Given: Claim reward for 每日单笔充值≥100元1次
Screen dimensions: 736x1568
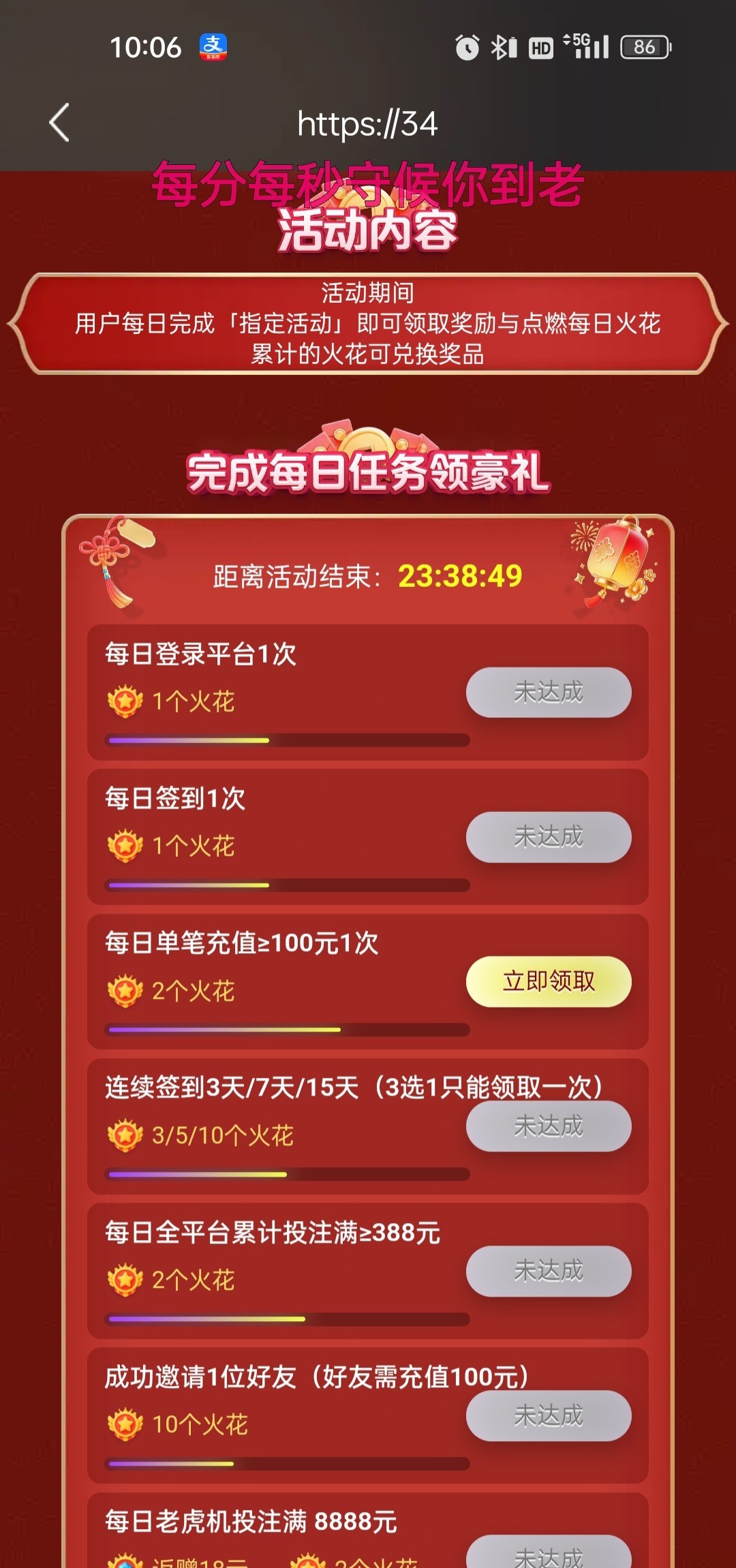Looking at the screenshot, I should (549, 982).
